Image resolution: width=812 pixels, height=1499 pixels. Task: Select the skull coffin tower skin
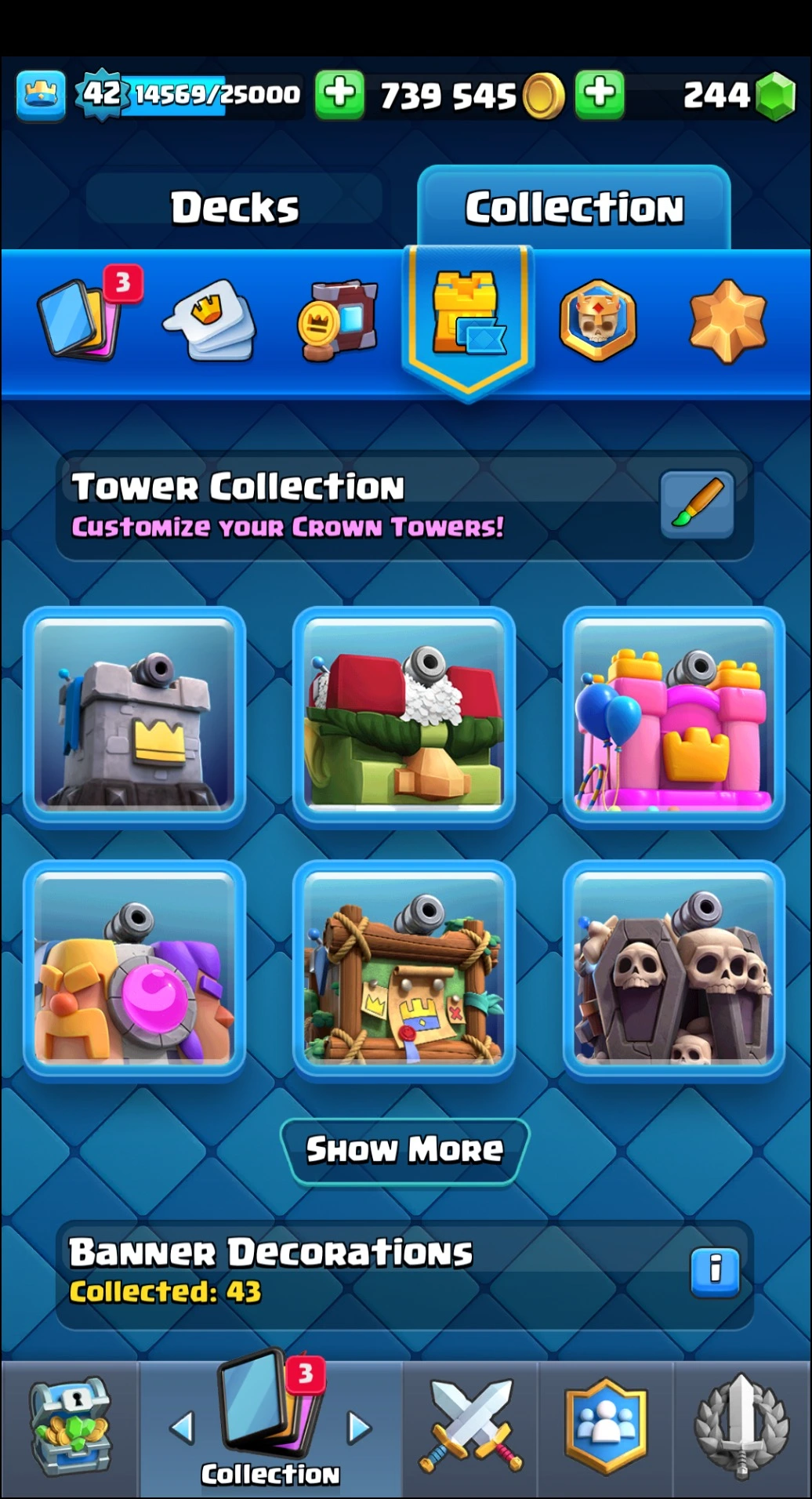click(673, 970)
